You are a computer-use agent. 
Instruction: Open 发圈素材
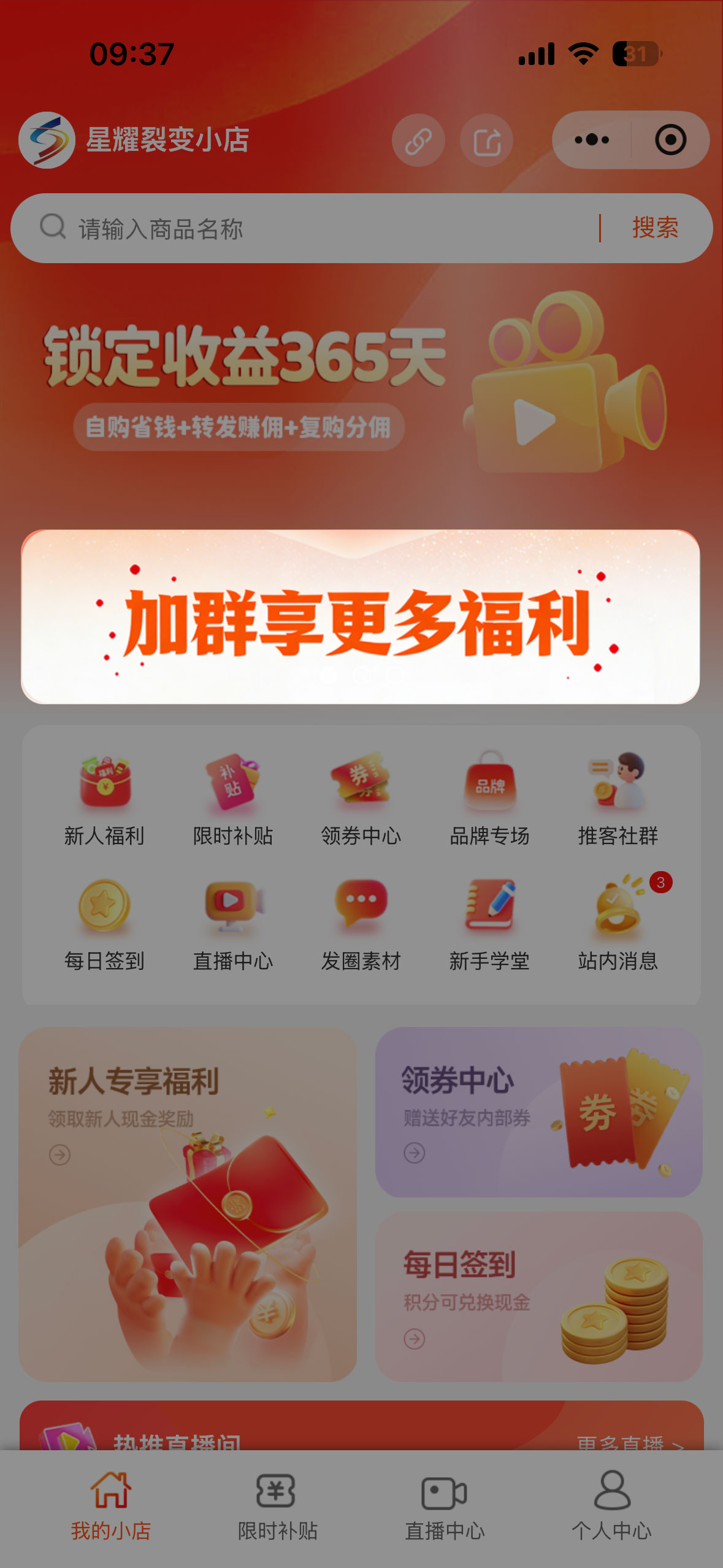[x=361, y=924]
